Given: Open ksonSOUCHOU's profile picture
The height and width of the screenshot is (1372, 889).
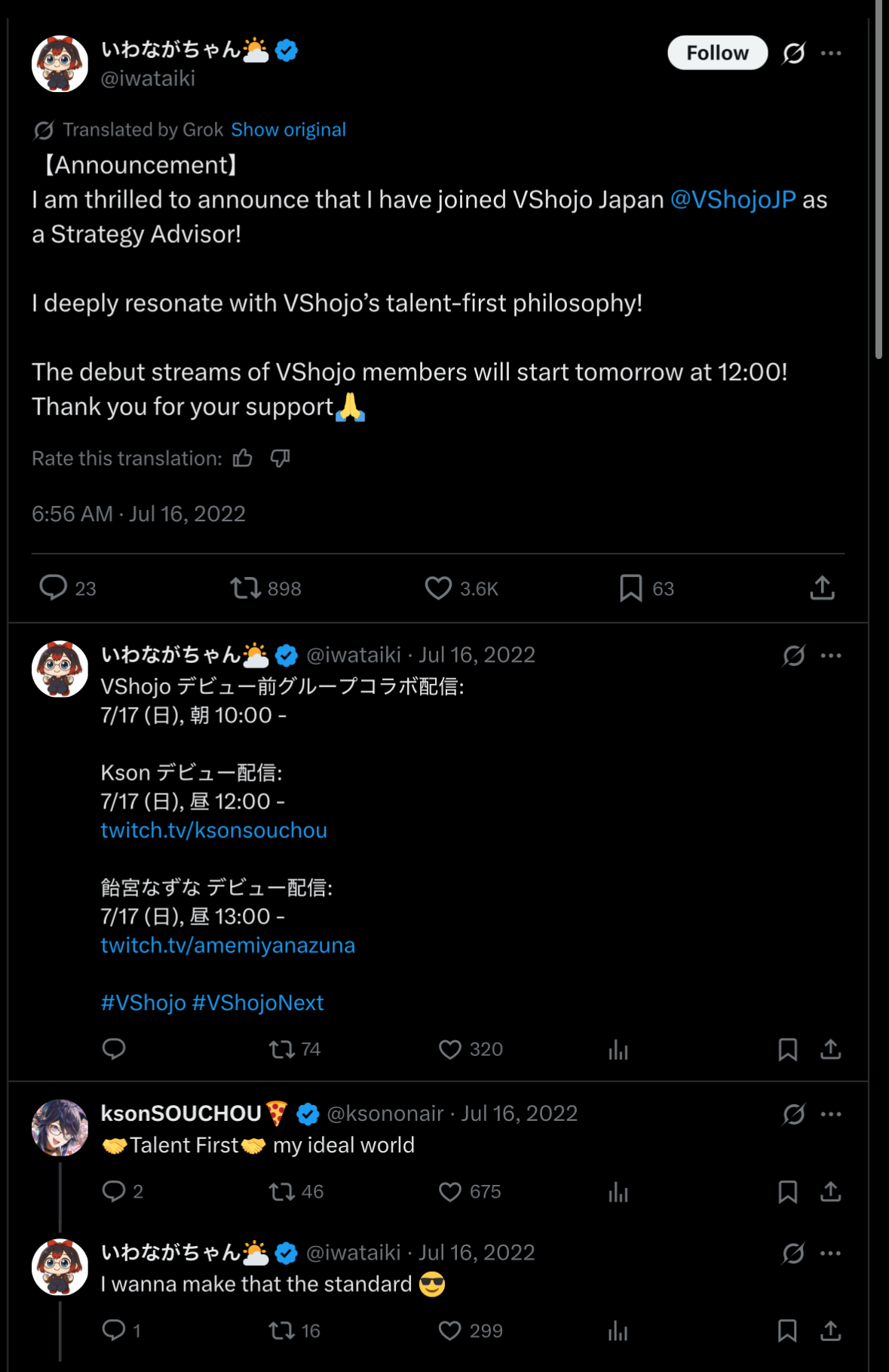Looking at the screenshot, I should point(60,1128).
